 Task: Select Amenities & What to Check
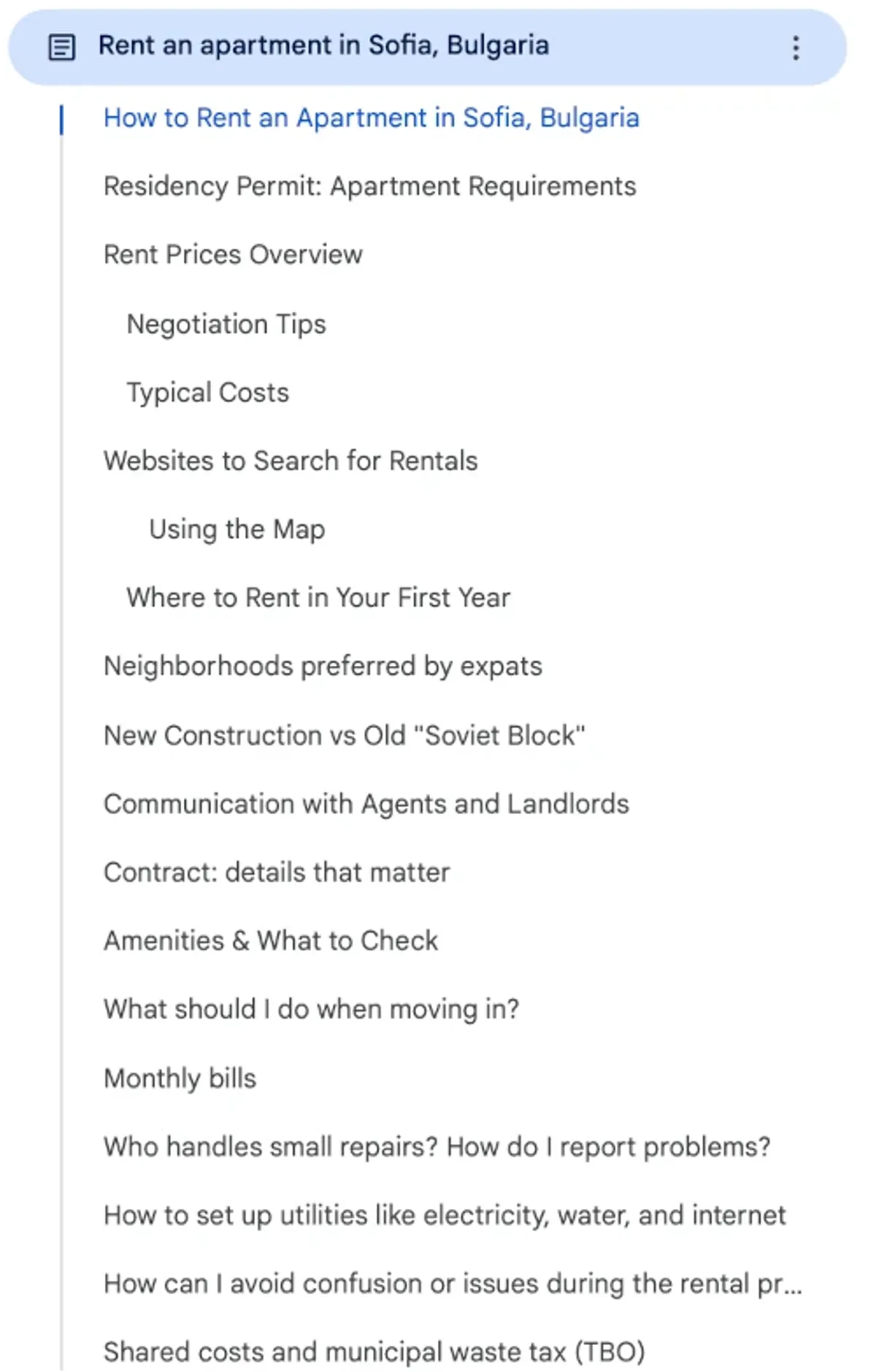tap(271, 941)
